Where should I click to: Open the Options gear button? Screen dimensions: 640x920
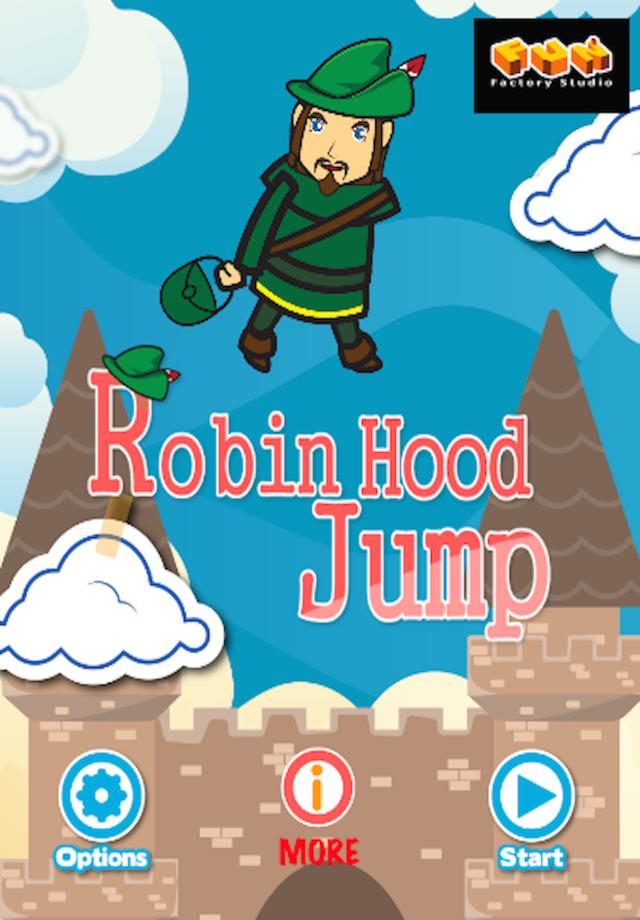[101, 796]
